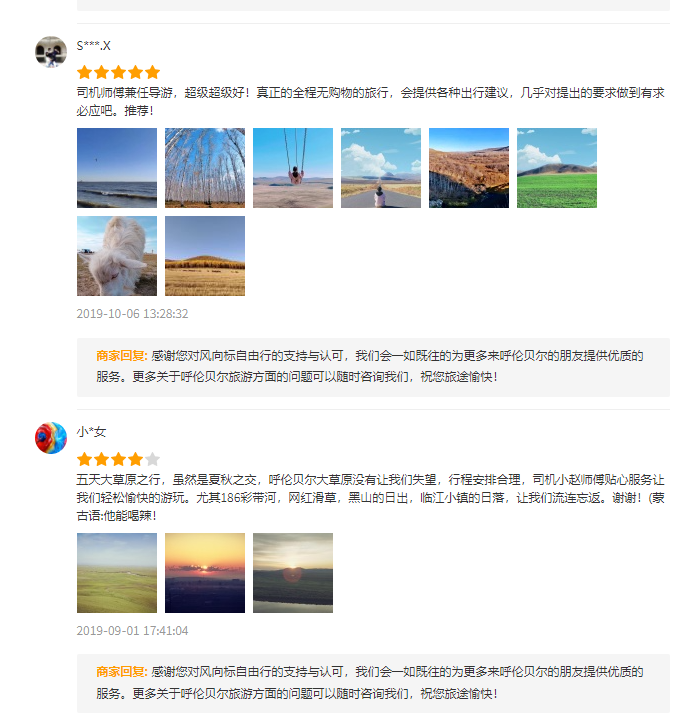
Task: Open the green prairie photo in 小*女's review
Action: pyautogui.click(x=117, y=573)
